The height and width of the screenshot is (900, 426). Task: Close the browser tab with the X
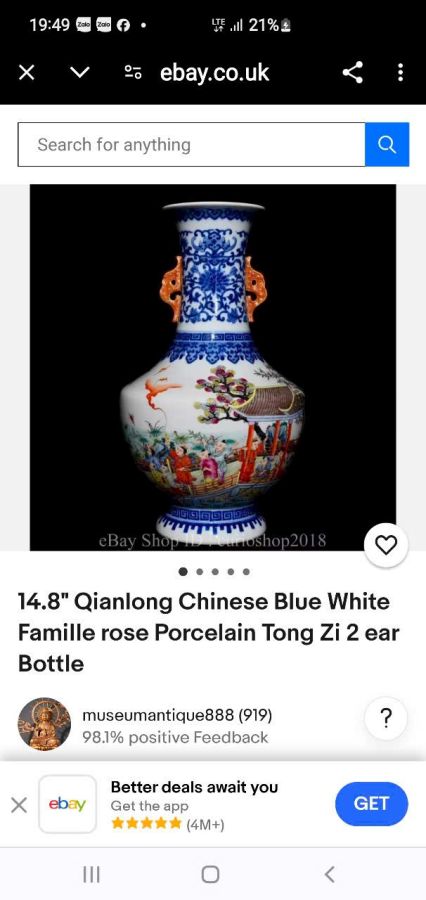coord(26,73)
